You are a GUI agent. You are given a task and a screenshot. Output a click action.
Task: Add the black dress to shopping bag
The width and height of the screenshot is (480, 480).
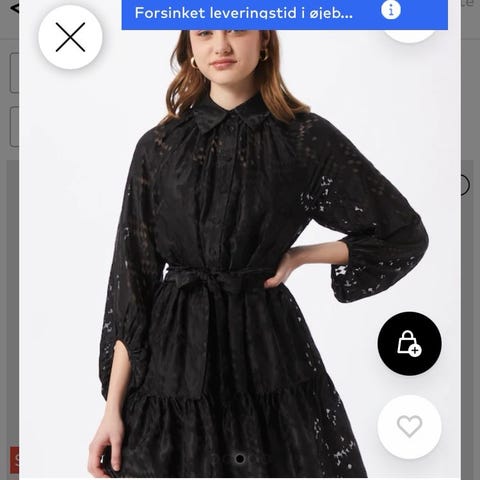coord(409,344)
